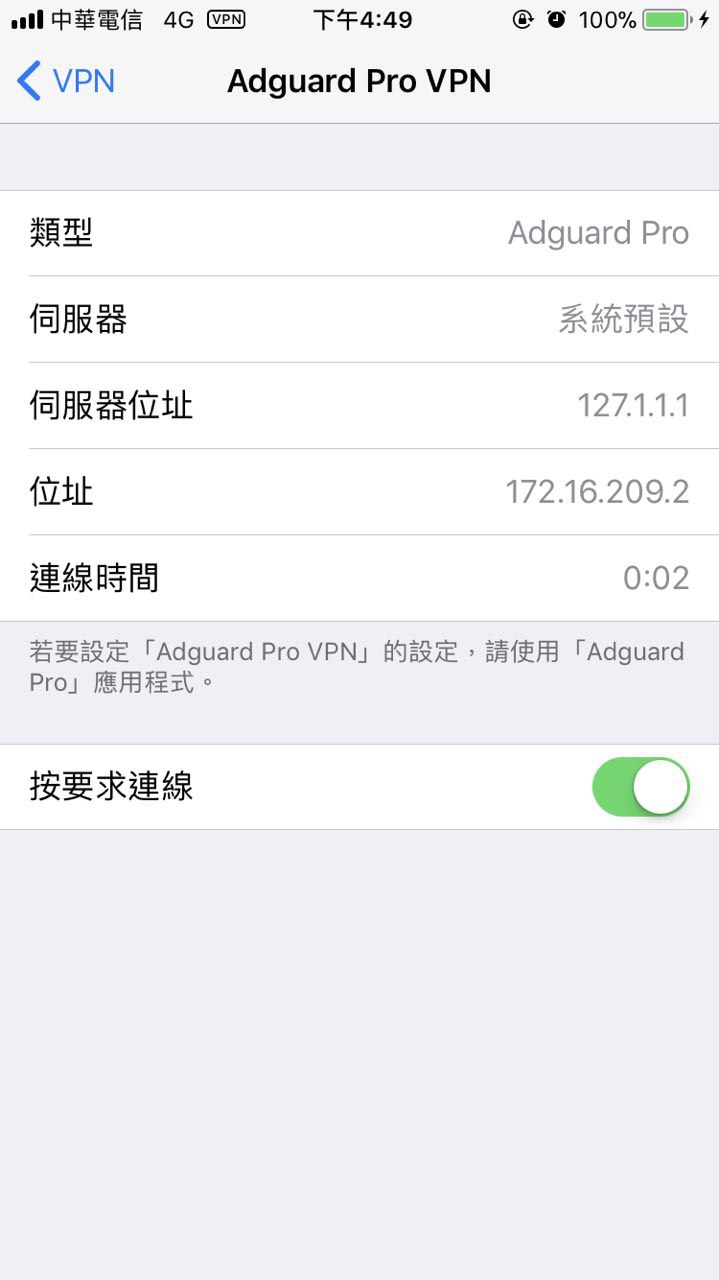
Task: Go back to the VPN settings
Action: (66, 81)
